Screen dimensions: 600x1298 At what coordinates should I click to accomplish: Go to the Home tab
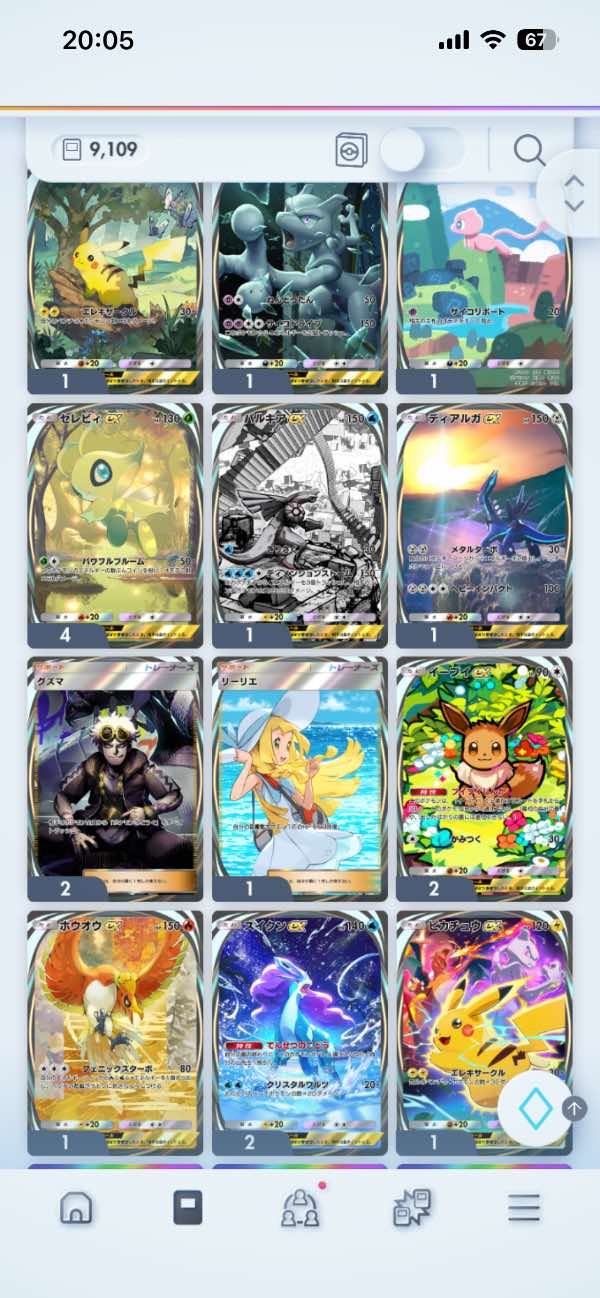point(76,1208)
